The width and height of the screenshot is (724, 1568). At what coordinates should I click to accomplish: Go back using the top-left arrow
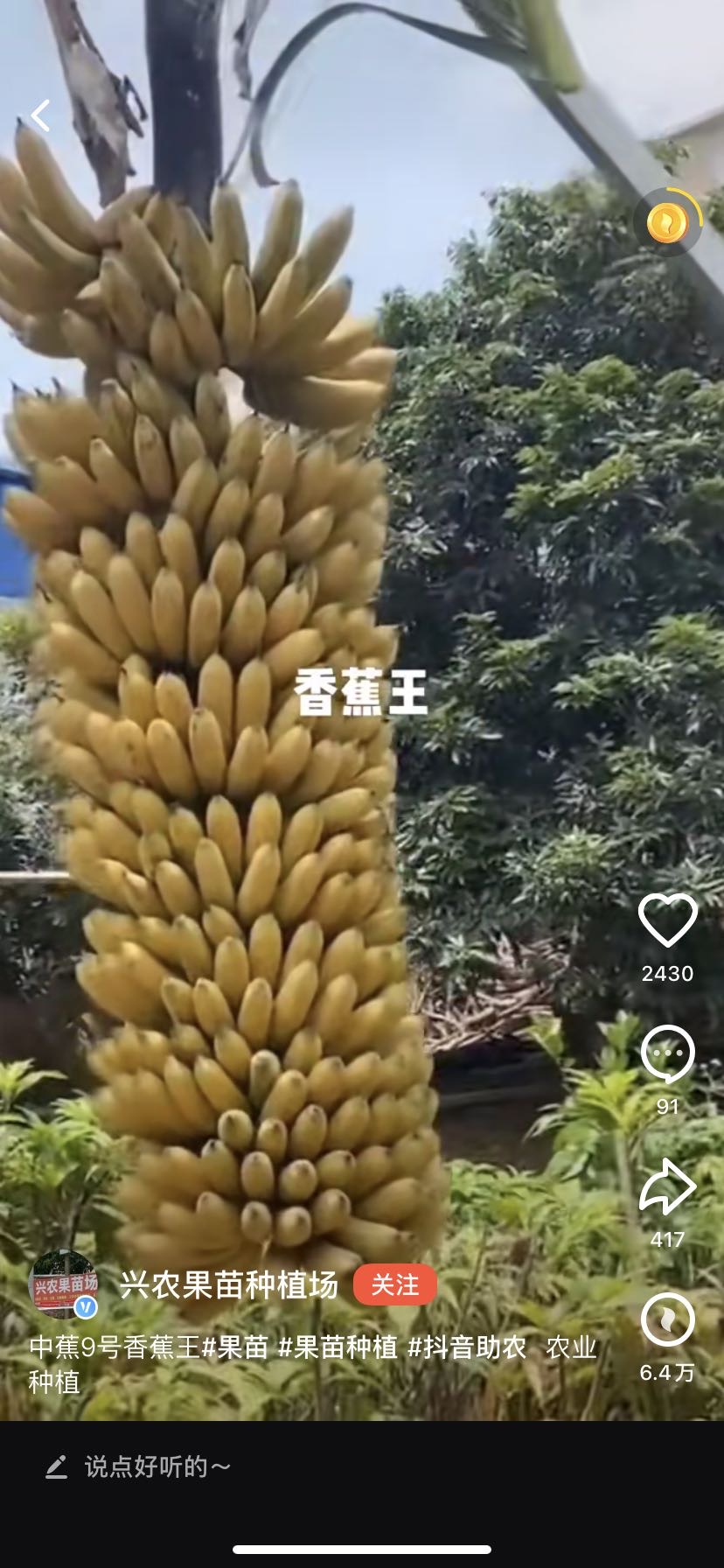click(41, 115)
